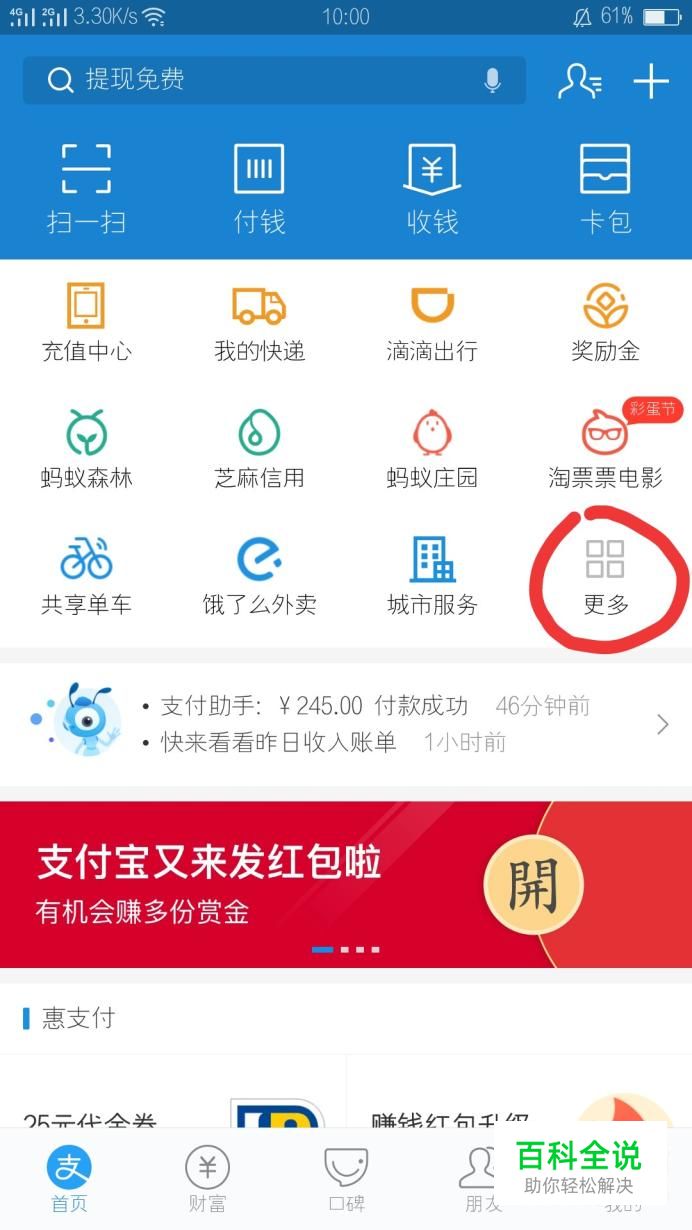Open 淘票票电影 movie tickets
Viewport: 692px width, 1230px height.
point(605,448)
